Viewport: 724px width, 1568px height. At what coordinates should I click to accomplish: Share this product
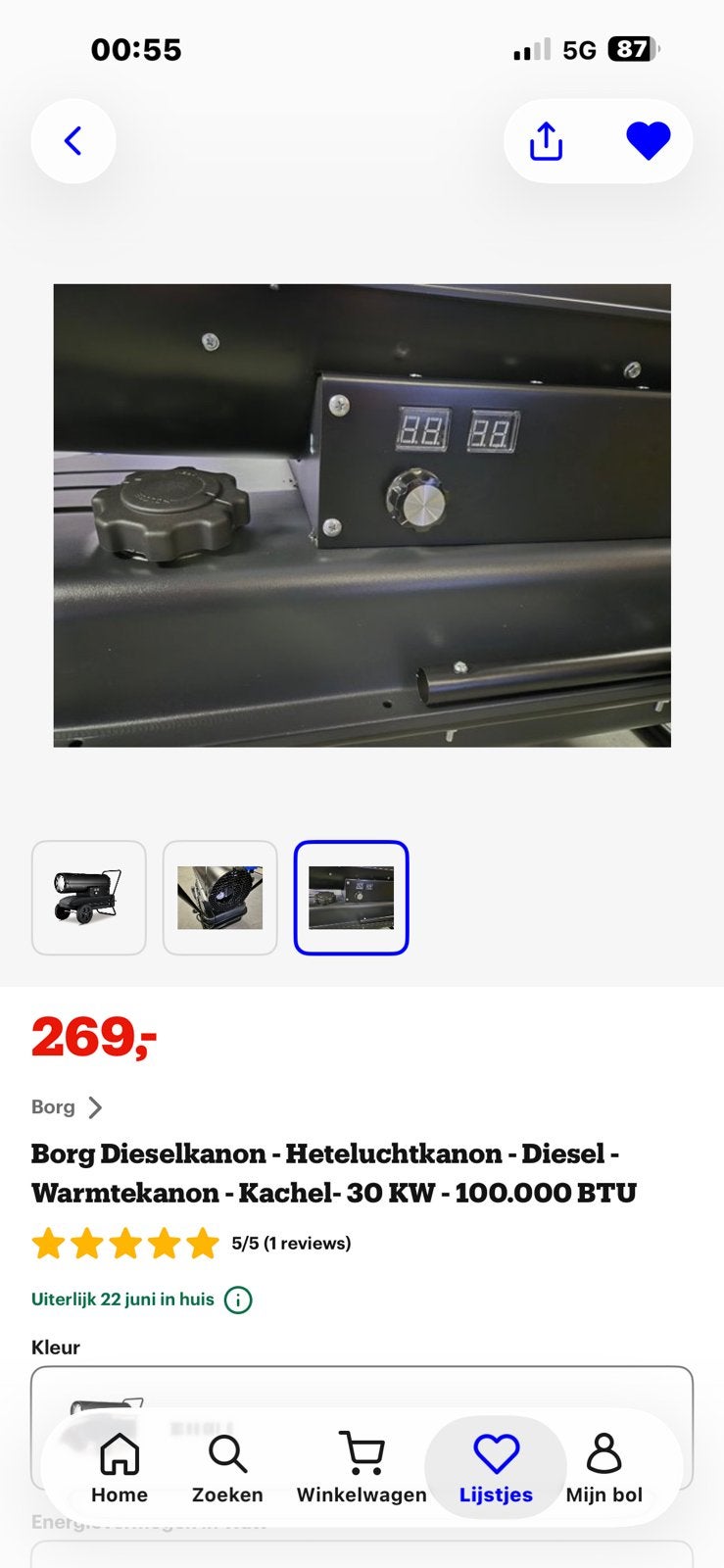click(x=546, y=141)
